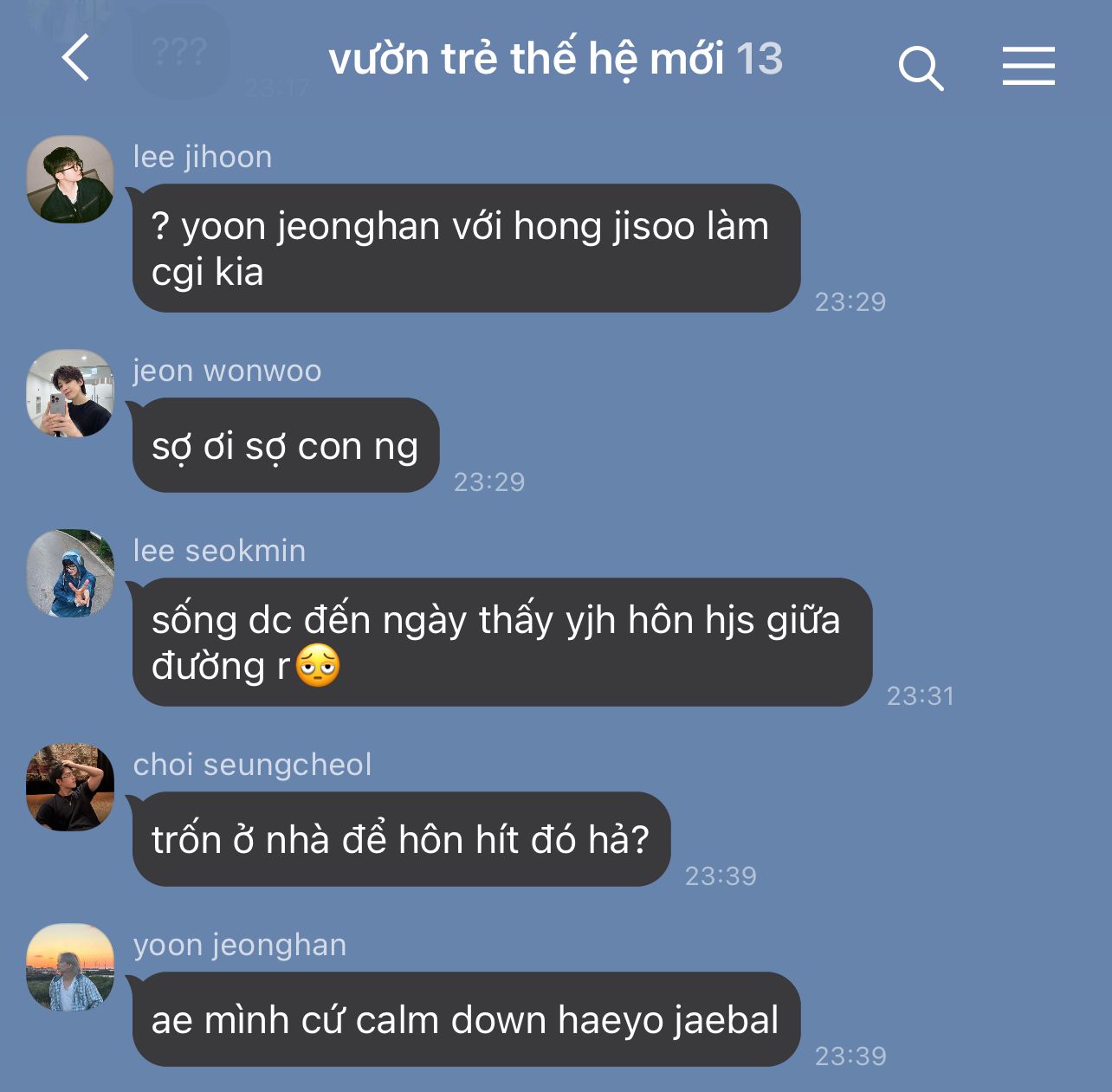Go back from the group chat
Image resolution: width=1112 pixels, height=1092 pixels.
76,59
